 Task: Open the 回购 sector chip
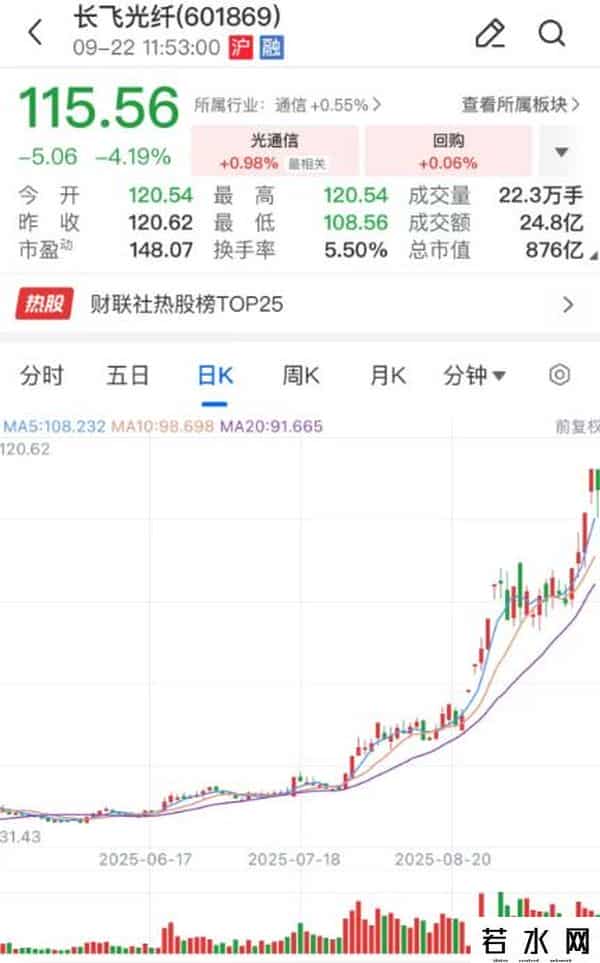[x=447, y=151]
